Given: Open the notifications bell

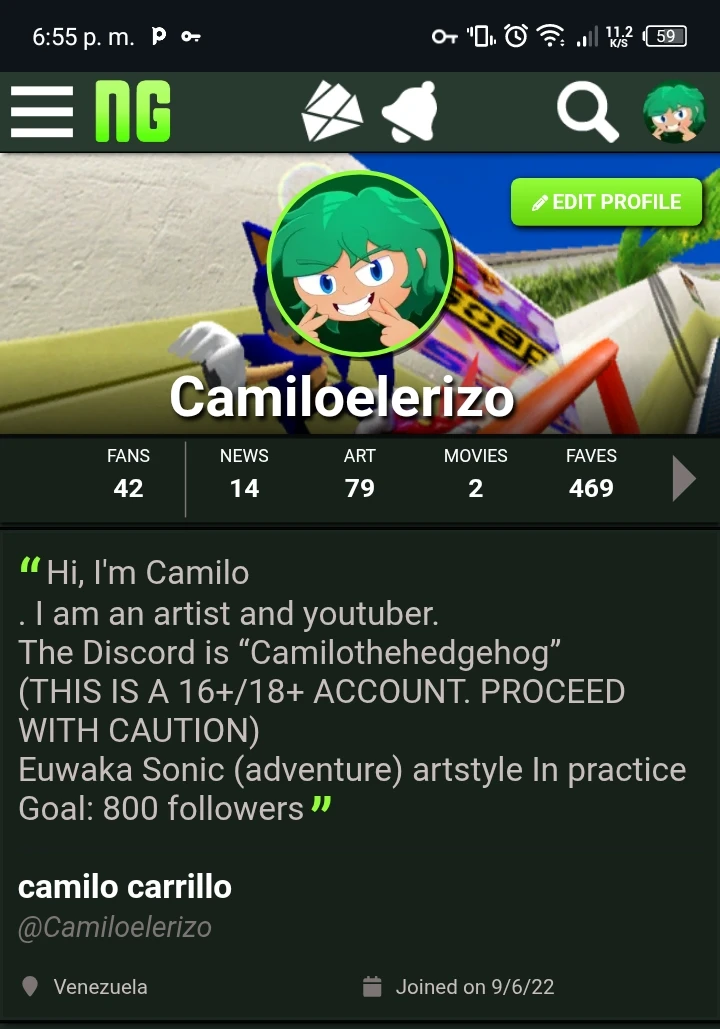Looking at the screenshot, I should [x=410, y=111].
